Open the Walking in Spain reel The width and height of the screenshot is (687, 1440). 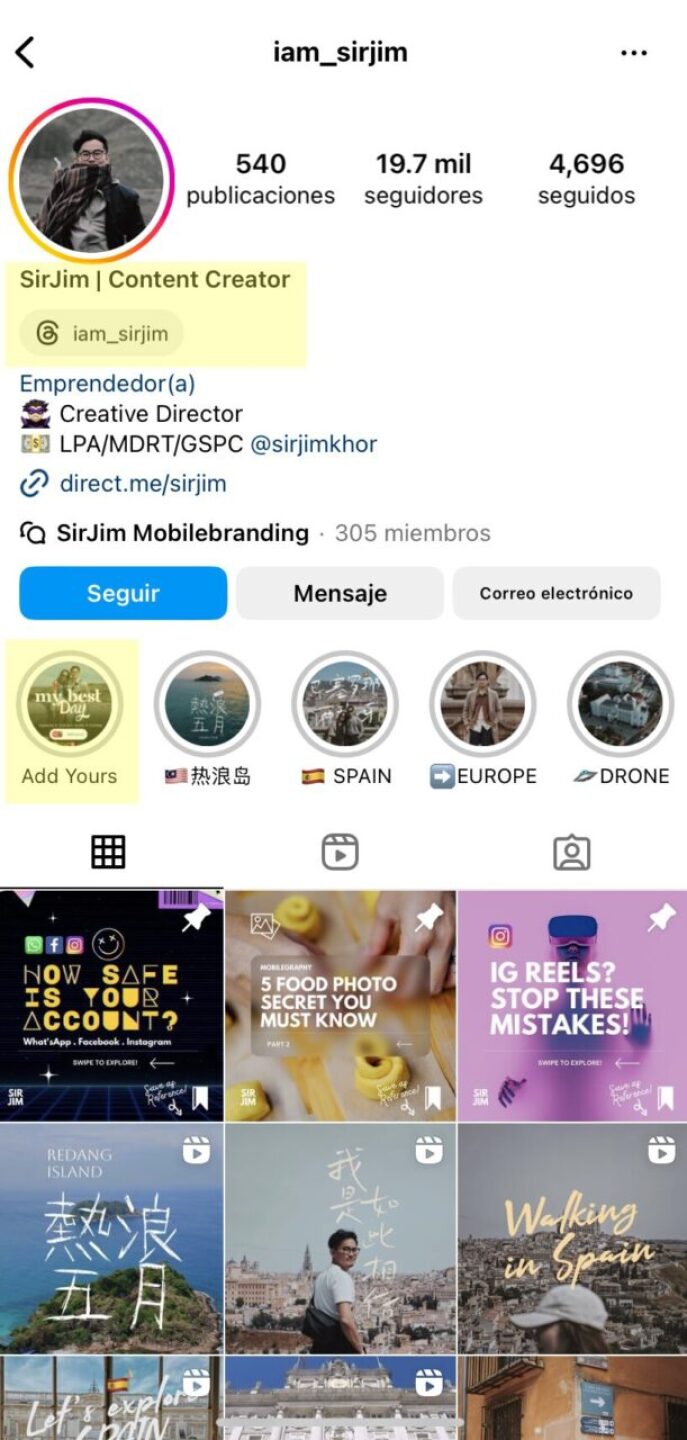click(x=572, y=1238)
